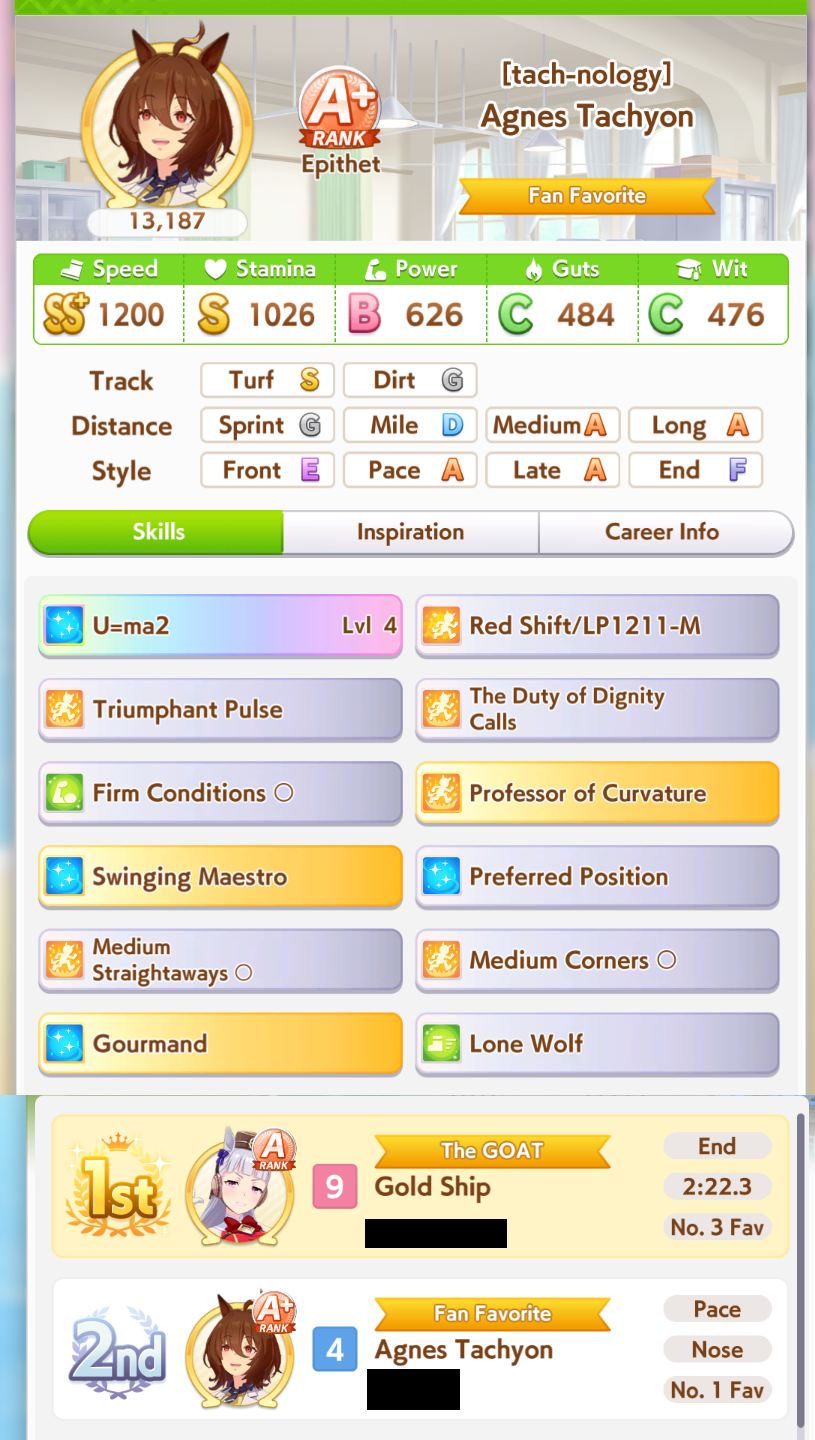Tap the Swinging Maestro skill
815x1440 pixels.
pyautogui.click(x=220, y=877)
